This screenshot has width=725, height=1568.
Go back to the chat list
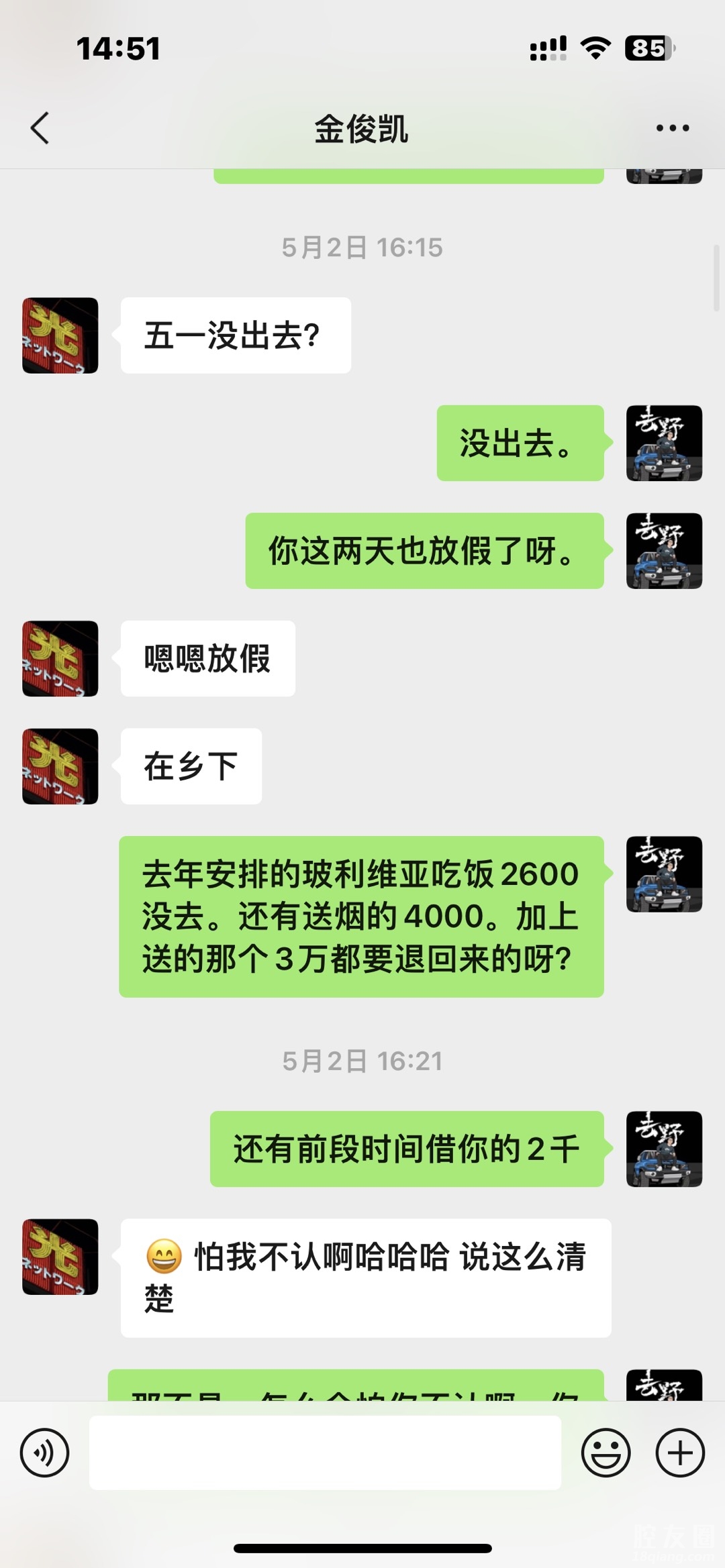40,128
